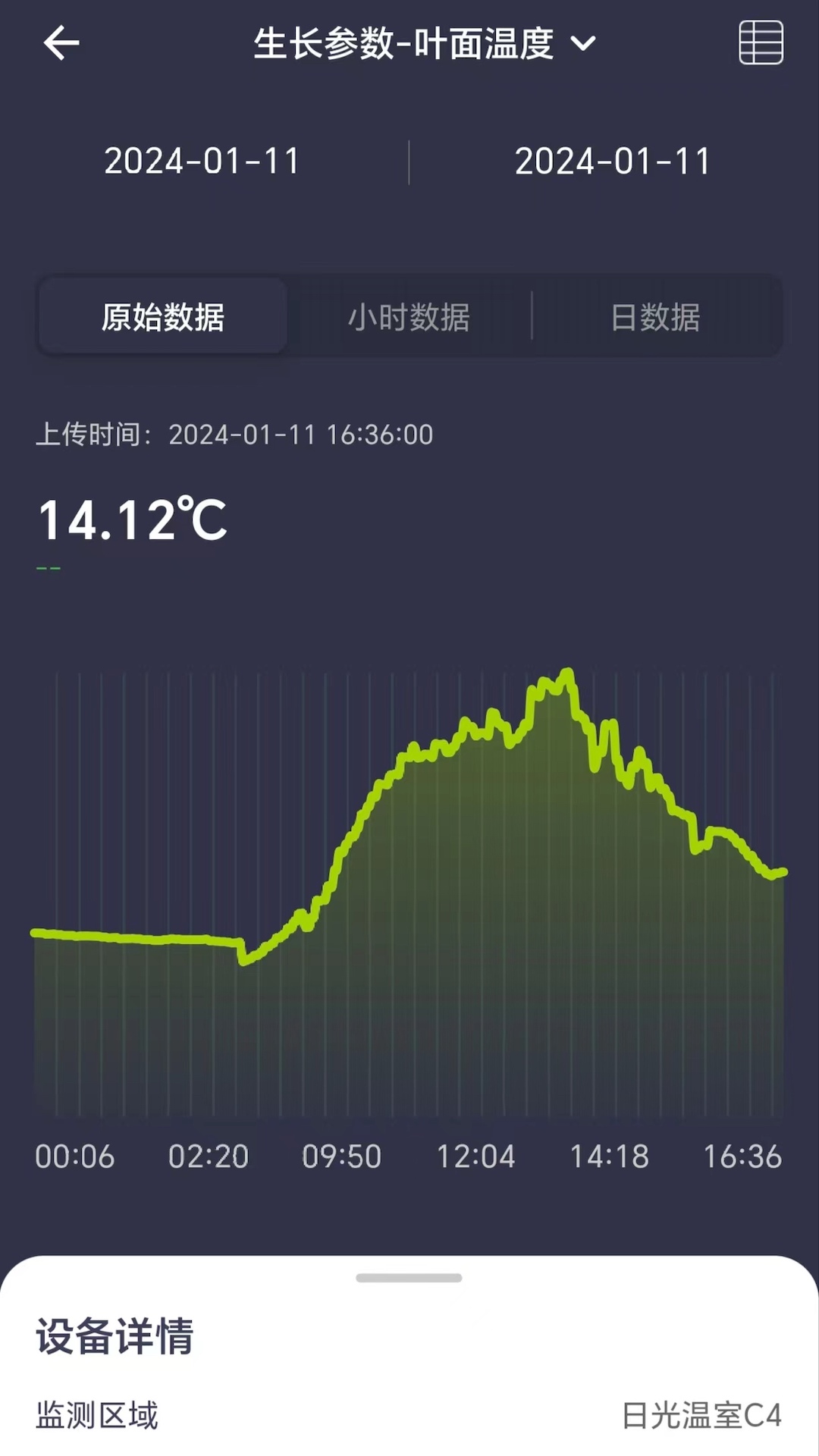Open the table view icon
Image resolution: width=819 pixels, height=1456 pixels.
[761, 42]
